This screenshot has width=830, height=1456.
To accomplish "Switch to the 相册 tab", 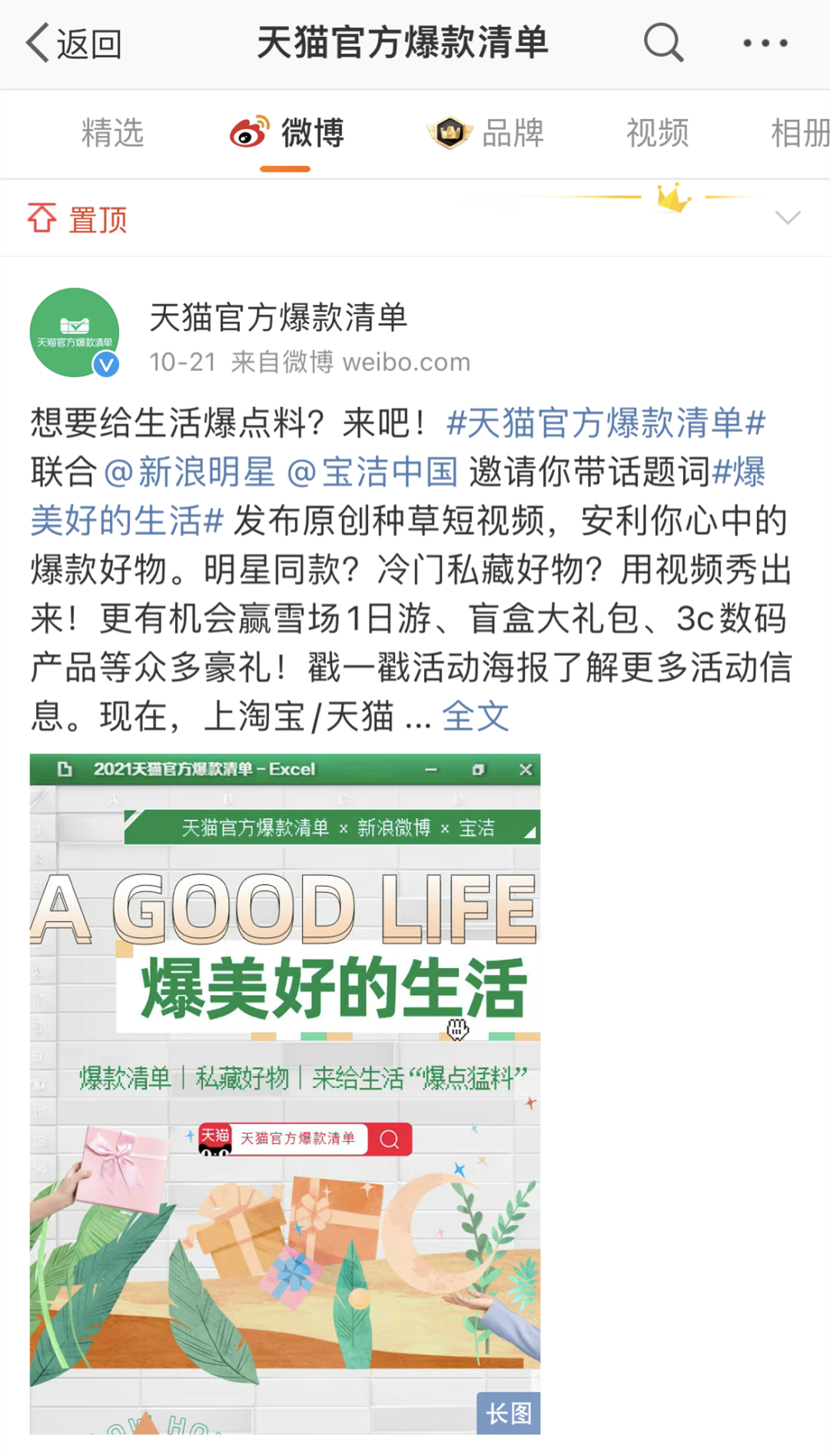I will coord(799,133).
